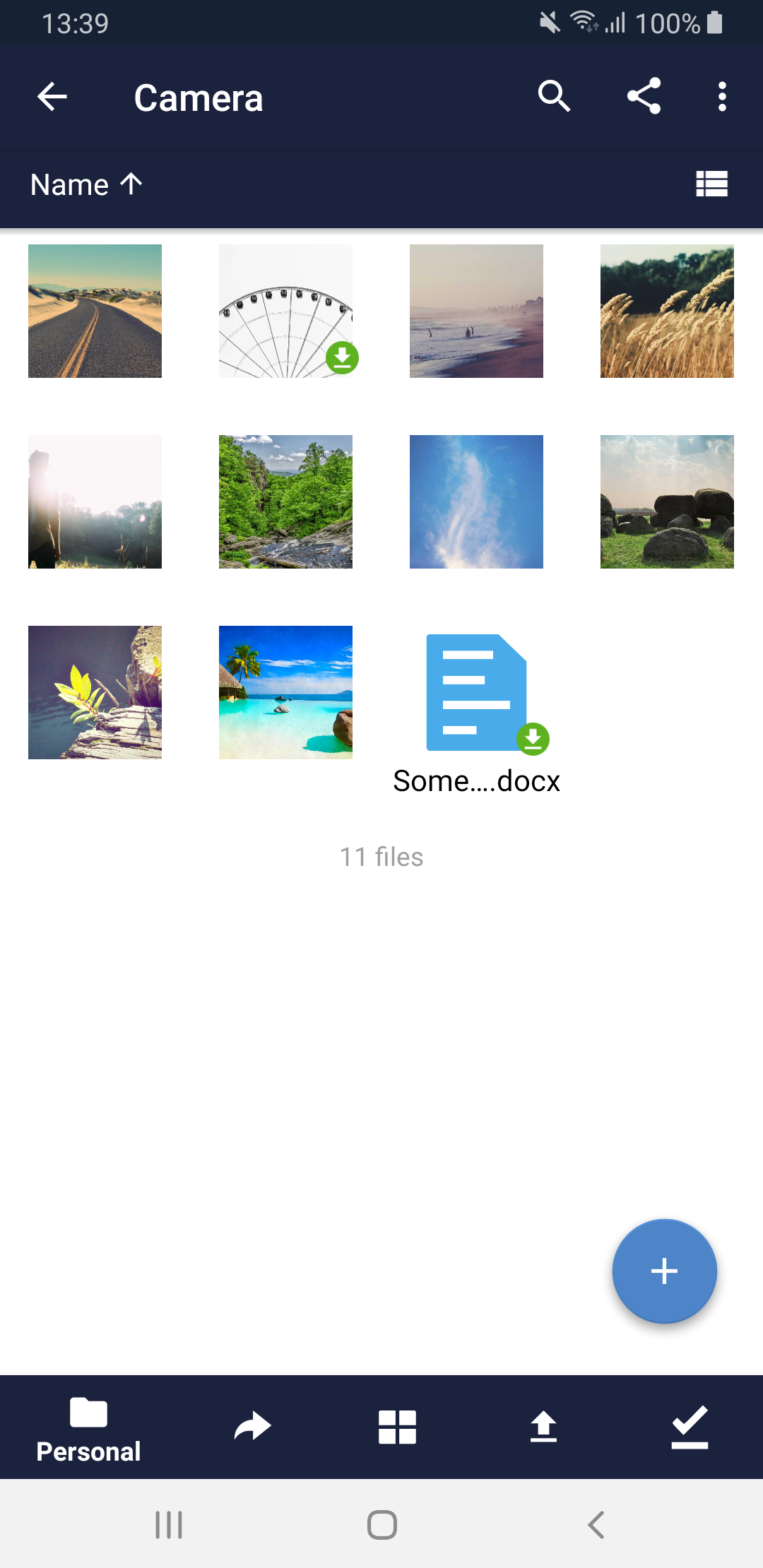Open the multi-select grid icon

(398, 1427)
